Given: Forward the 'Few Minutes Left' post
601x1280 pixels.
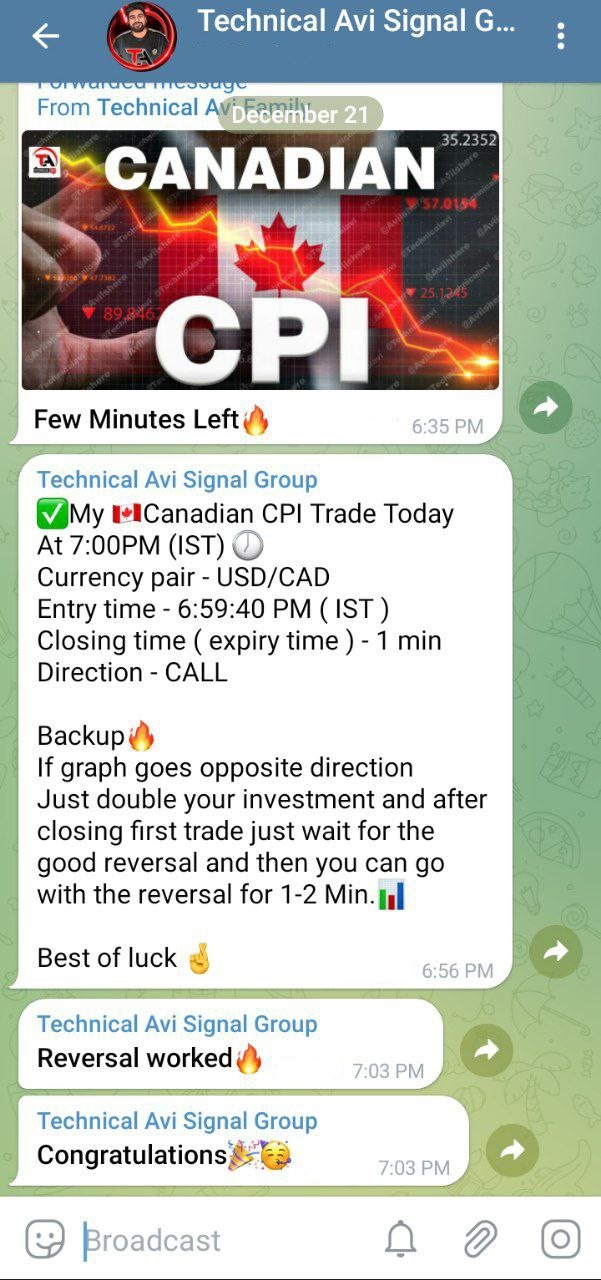Looking at the screenshot, I should [546, 407].
